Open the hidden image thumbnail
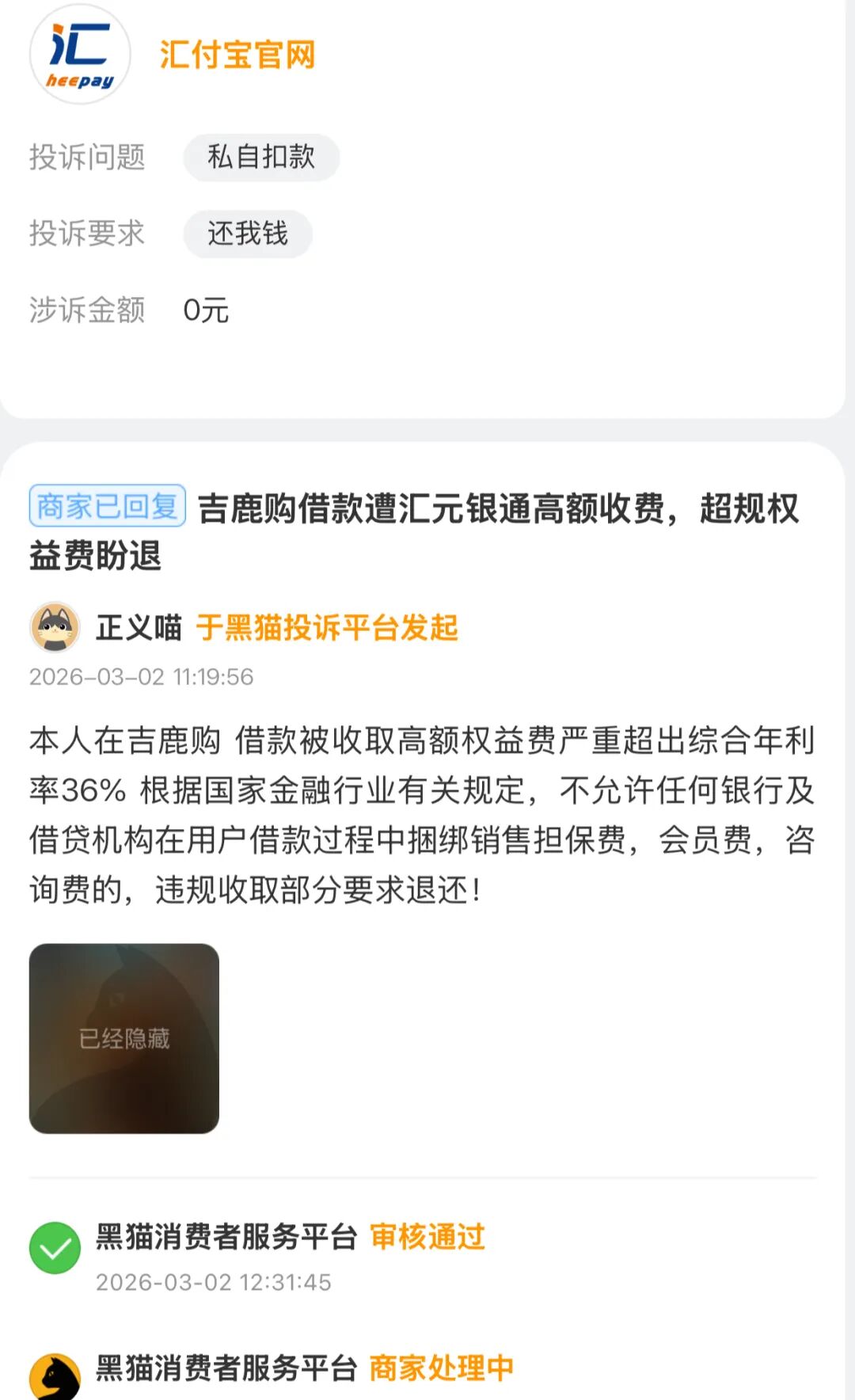Image resolution: width=855 pixels, height=1400 pixels. tap(124, 1038)
